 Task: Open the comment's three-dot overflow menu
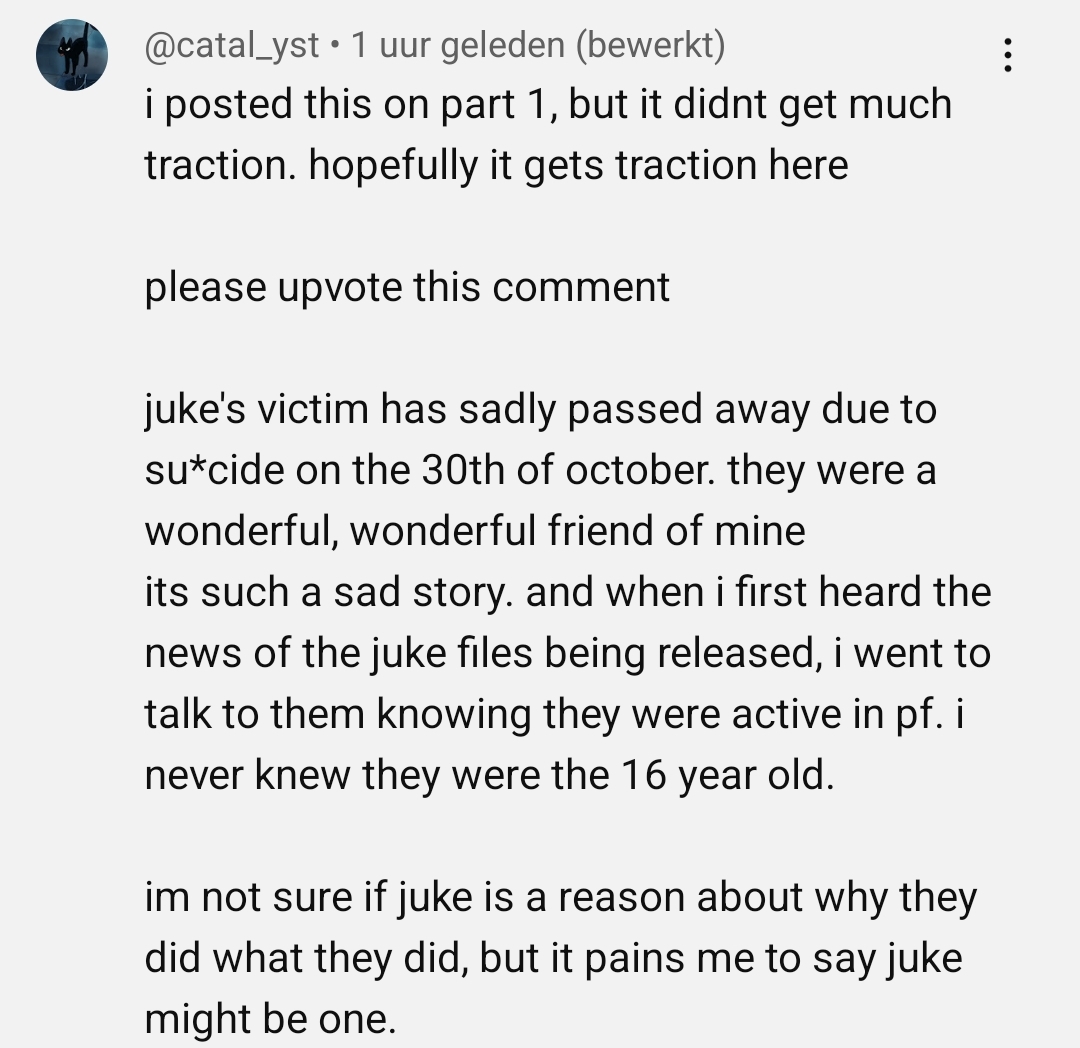[1007, 55]
